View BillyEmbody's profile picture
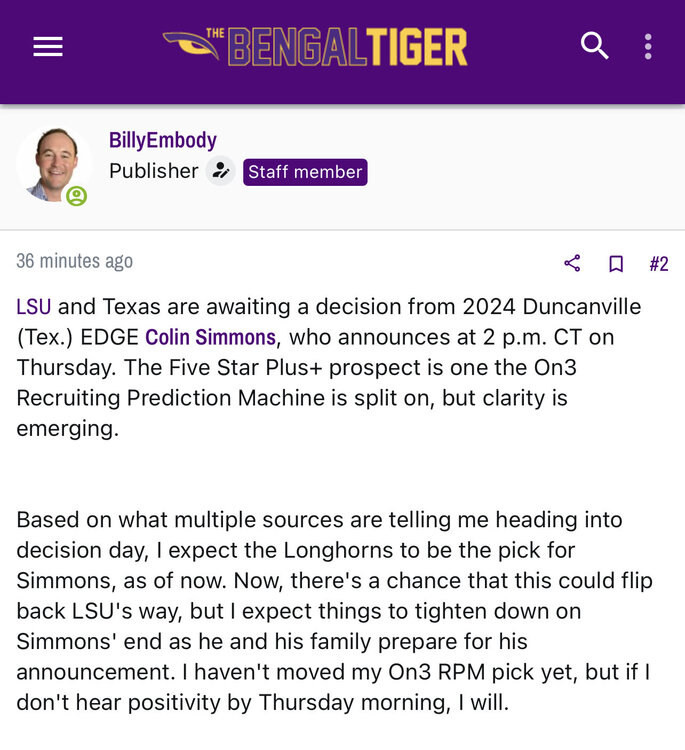This screenshot has height=750, width=685. [x=54, y=165]
